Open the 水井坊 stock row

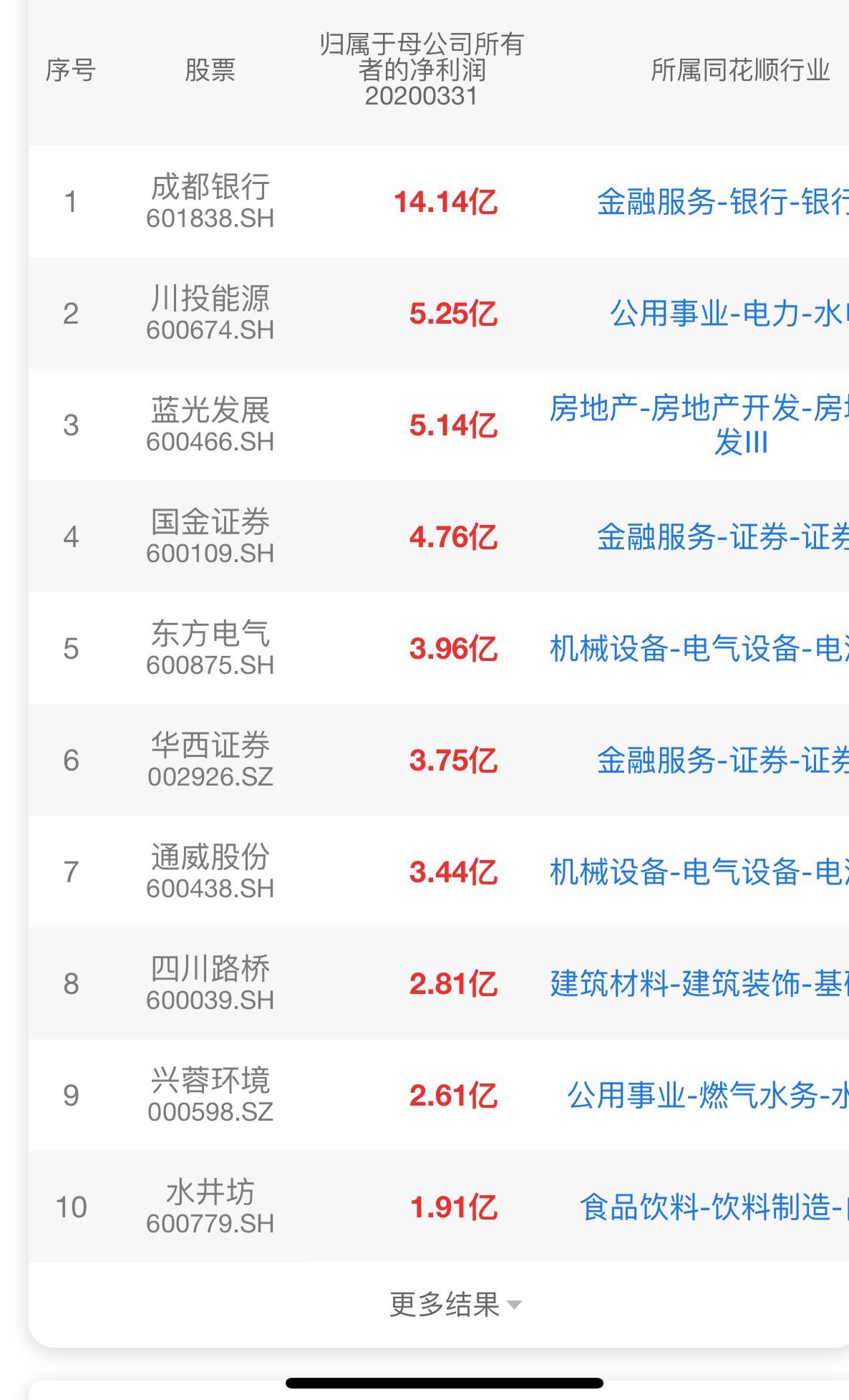439,1207
